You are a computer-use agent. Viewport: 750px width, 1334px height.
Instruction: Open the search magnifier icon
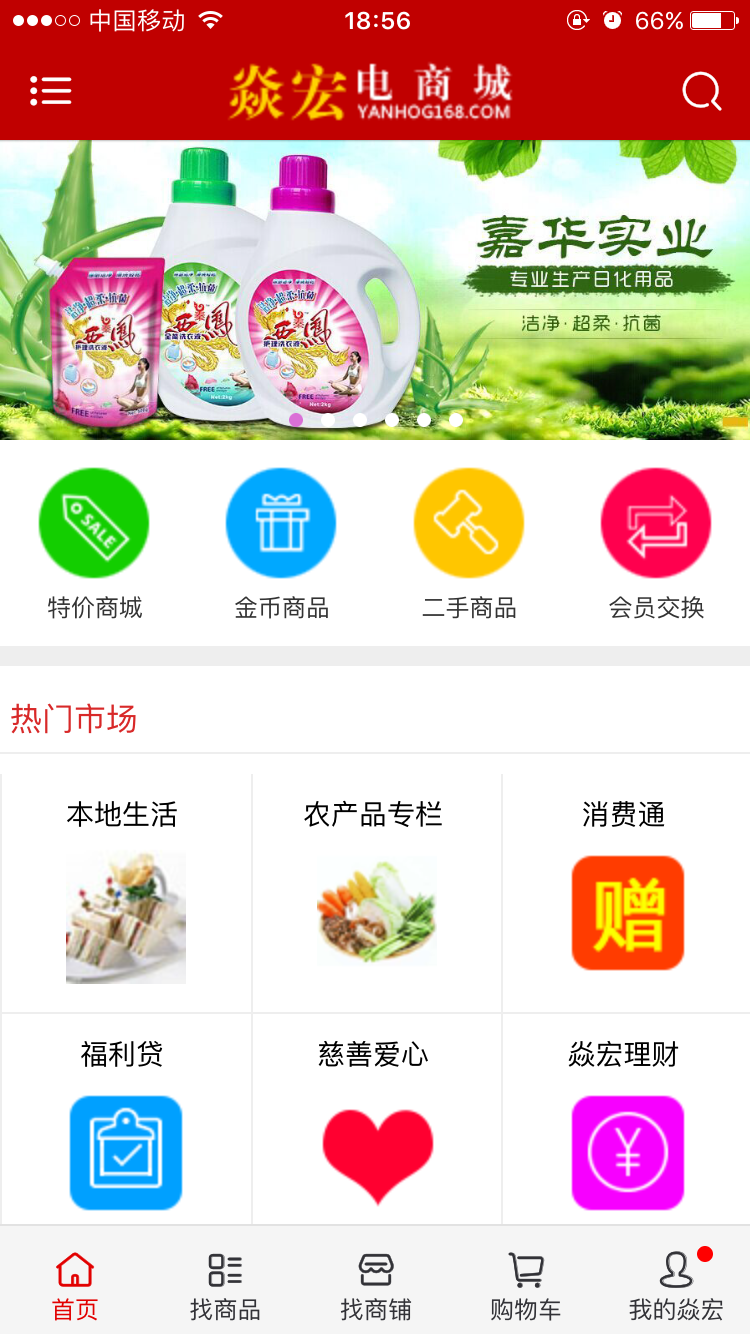pos(701,92)
